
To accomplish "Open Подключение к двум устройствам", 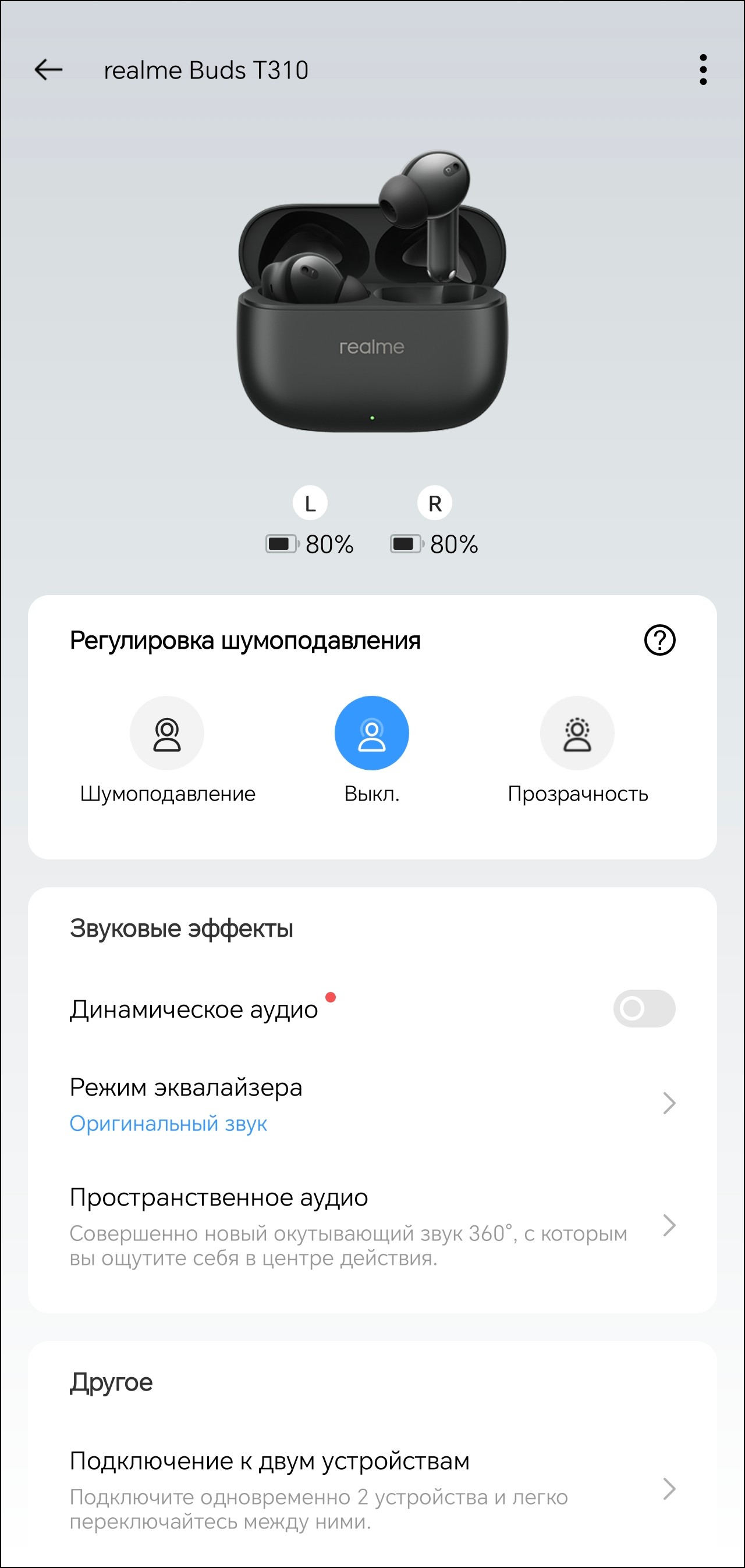I will point(371,1488).
